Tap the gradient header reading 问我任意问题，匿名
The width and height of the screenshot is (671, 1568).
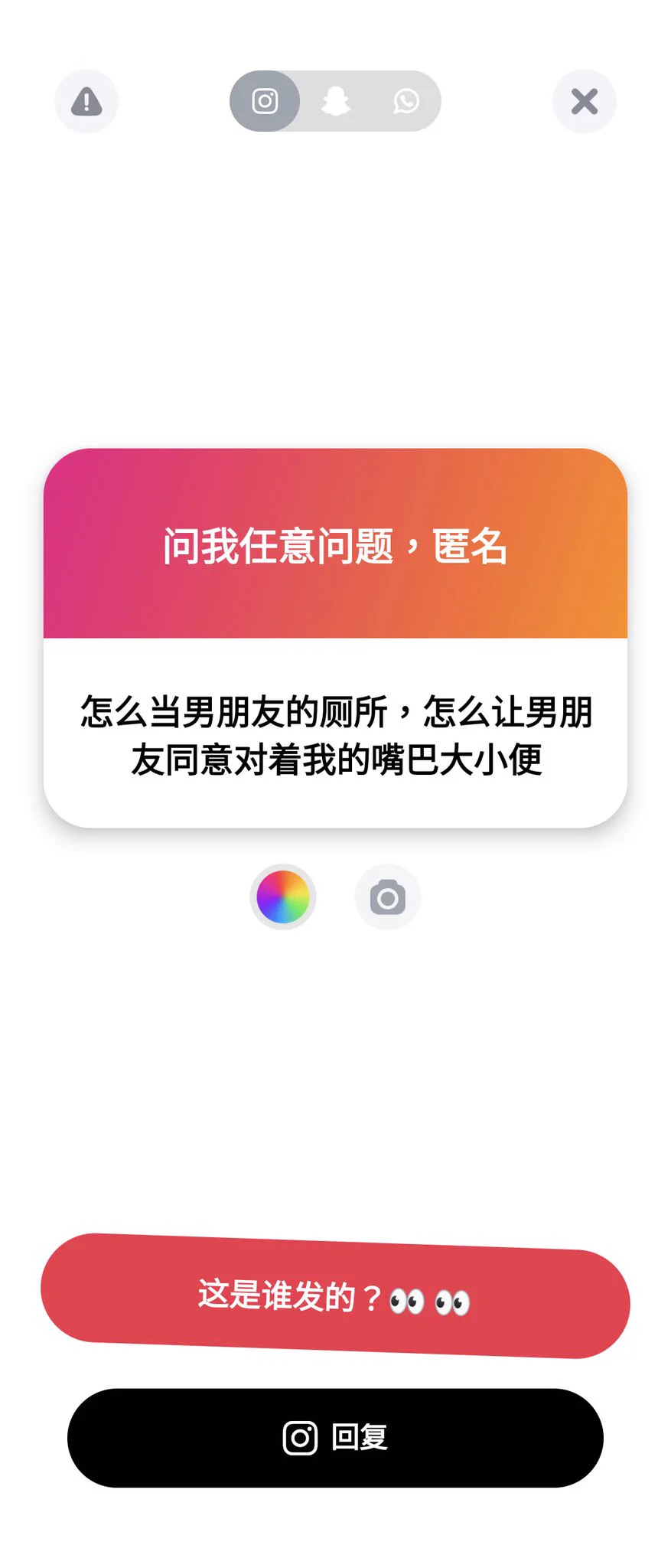pos(335,545)
